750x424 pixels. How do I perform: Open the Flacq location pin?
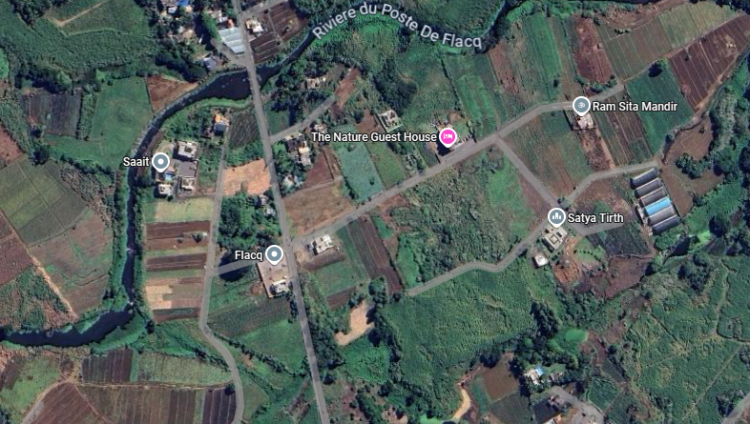tap(274, 255)
